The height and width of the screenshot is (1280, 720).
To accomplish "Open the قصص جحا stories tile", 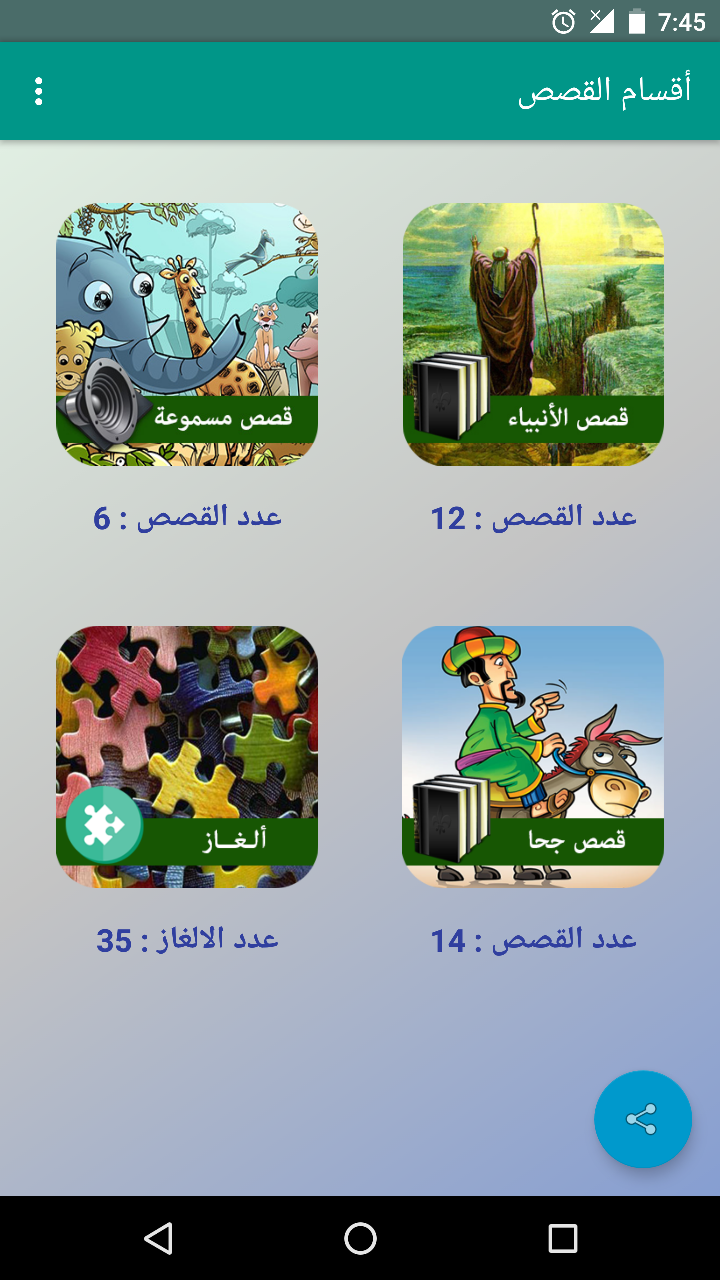I will click(533, 757).
